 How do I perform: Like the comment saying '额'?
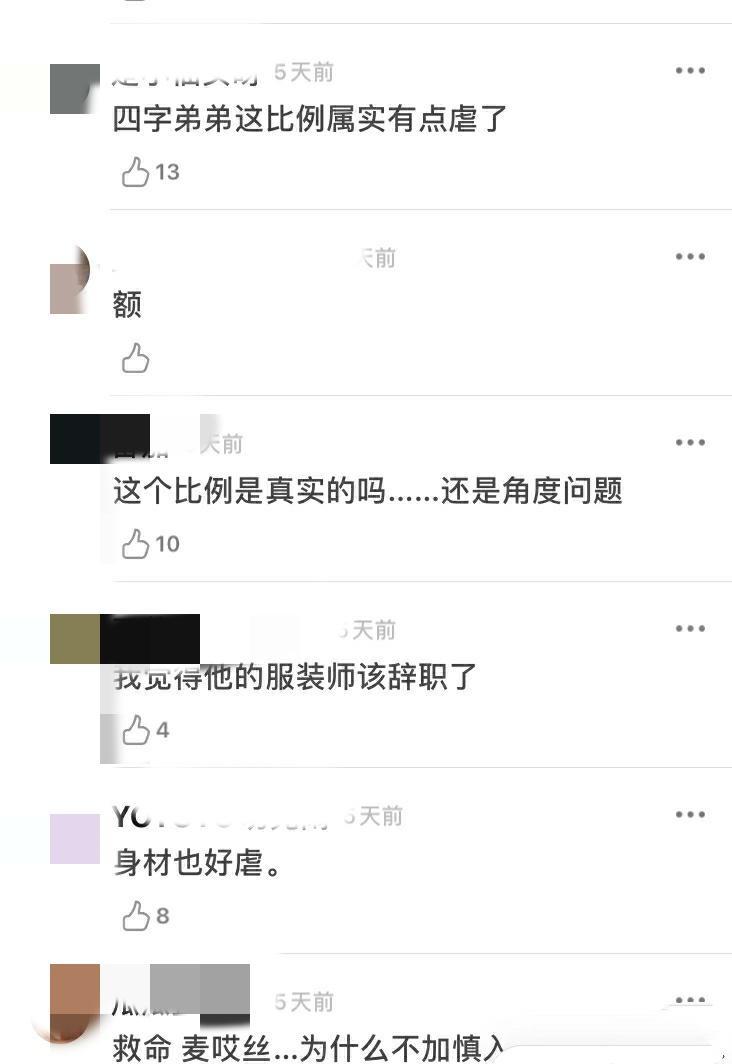click(136, 358)
